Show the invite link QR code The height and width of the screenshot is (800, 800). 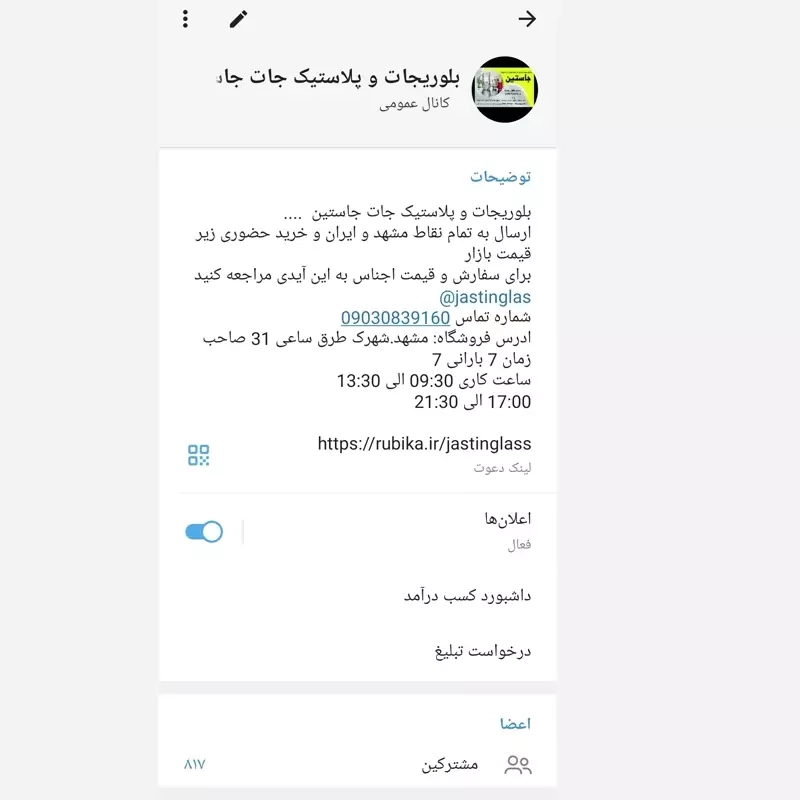pyautogui.click(x=199, y=455)
